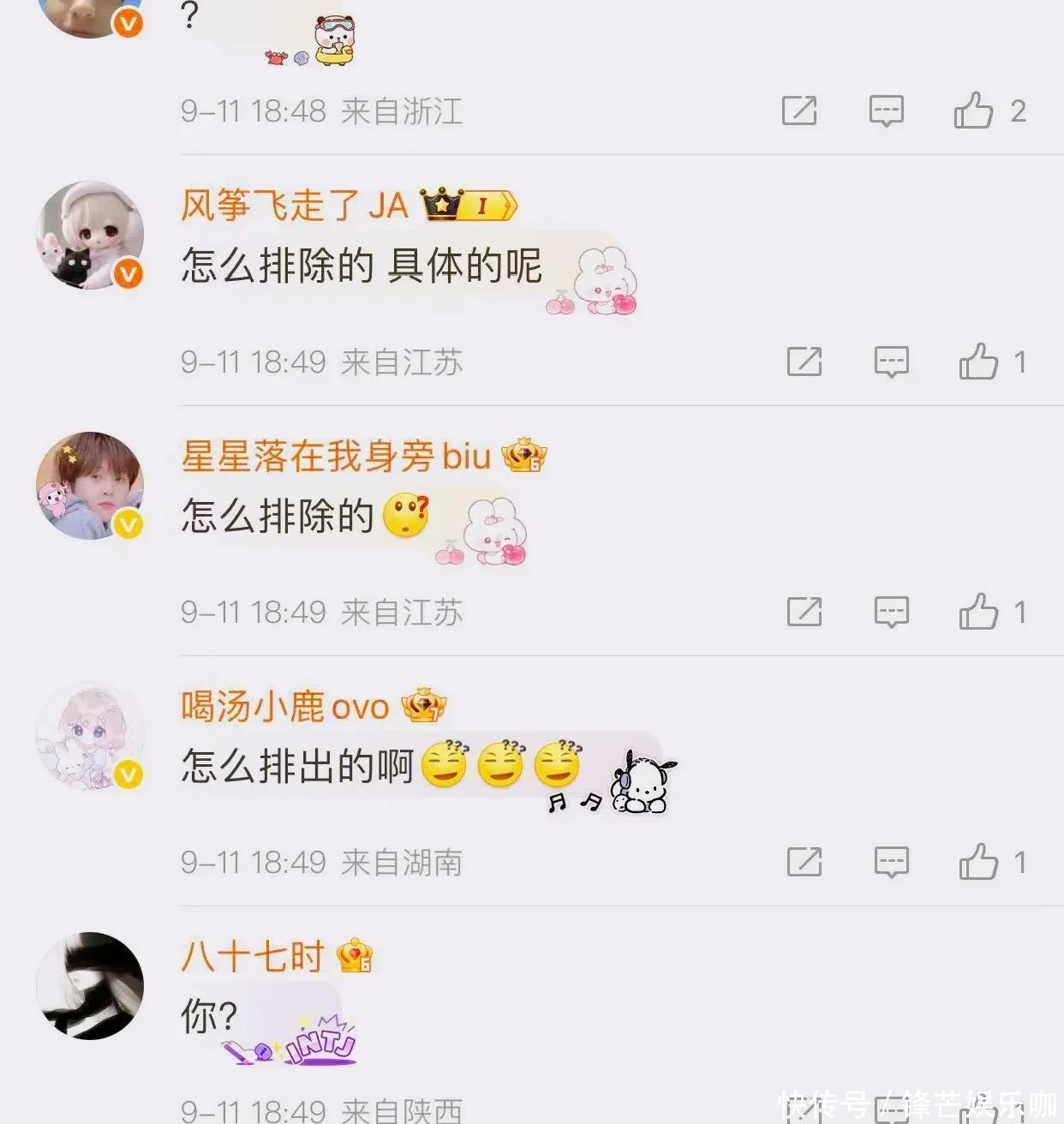1064x1124 pixels.
Task: Reply to 风筝飞走了JA's comment
Action: point(891,362)
